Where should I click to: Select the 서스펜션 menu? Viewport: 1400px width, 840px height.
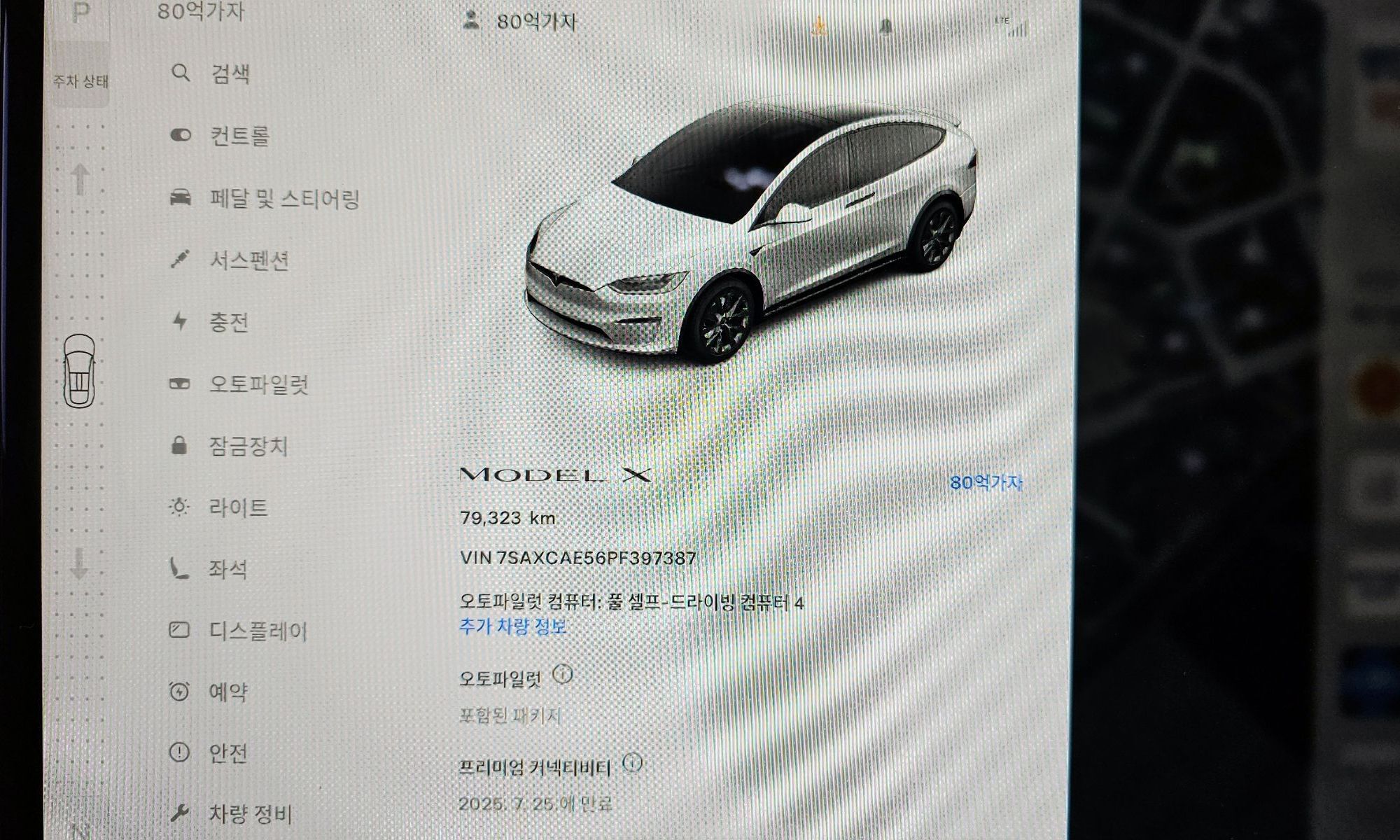249,260
